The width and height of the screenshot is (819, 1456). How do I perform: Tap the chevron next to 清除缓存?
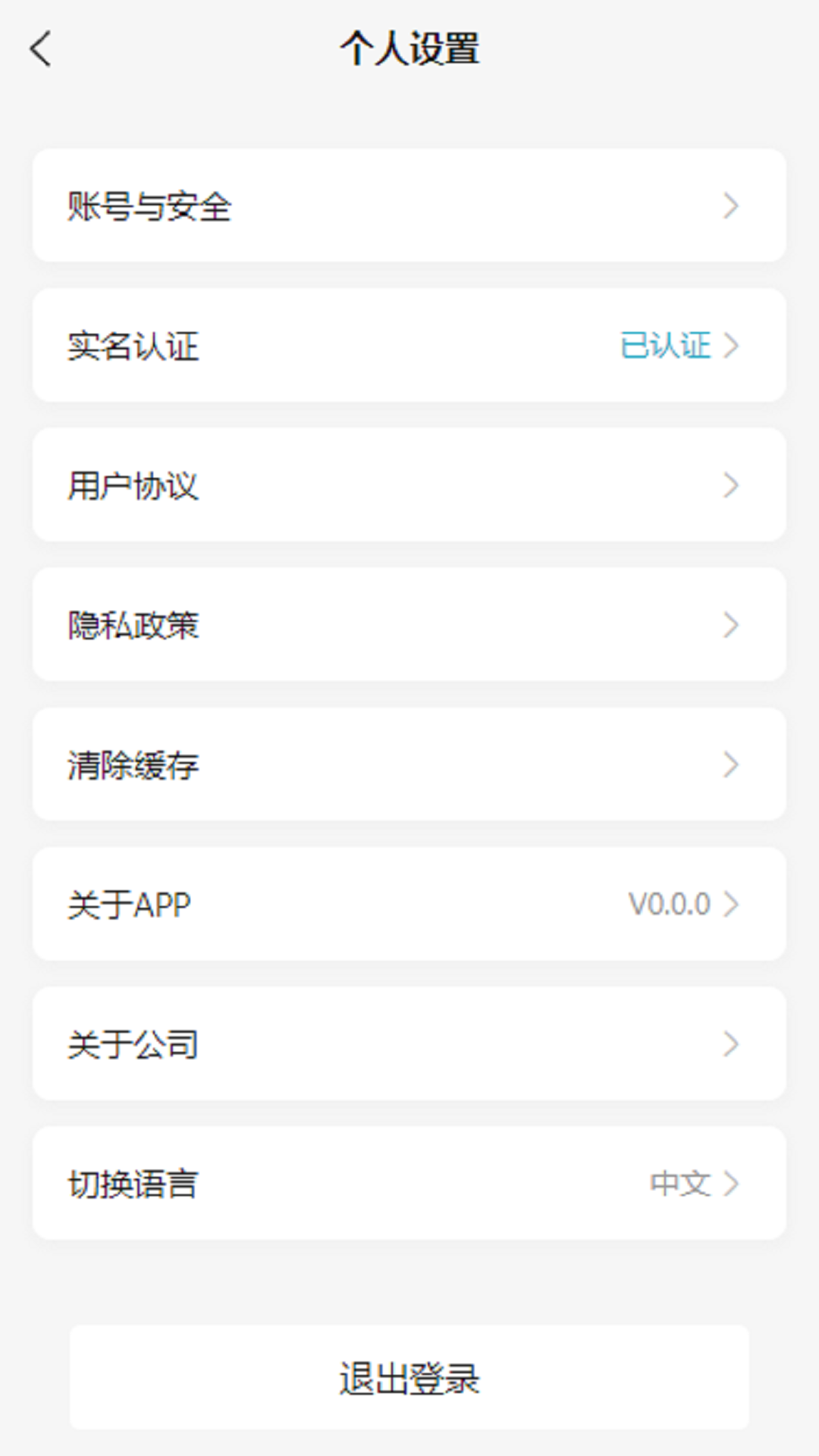(730, 764)
